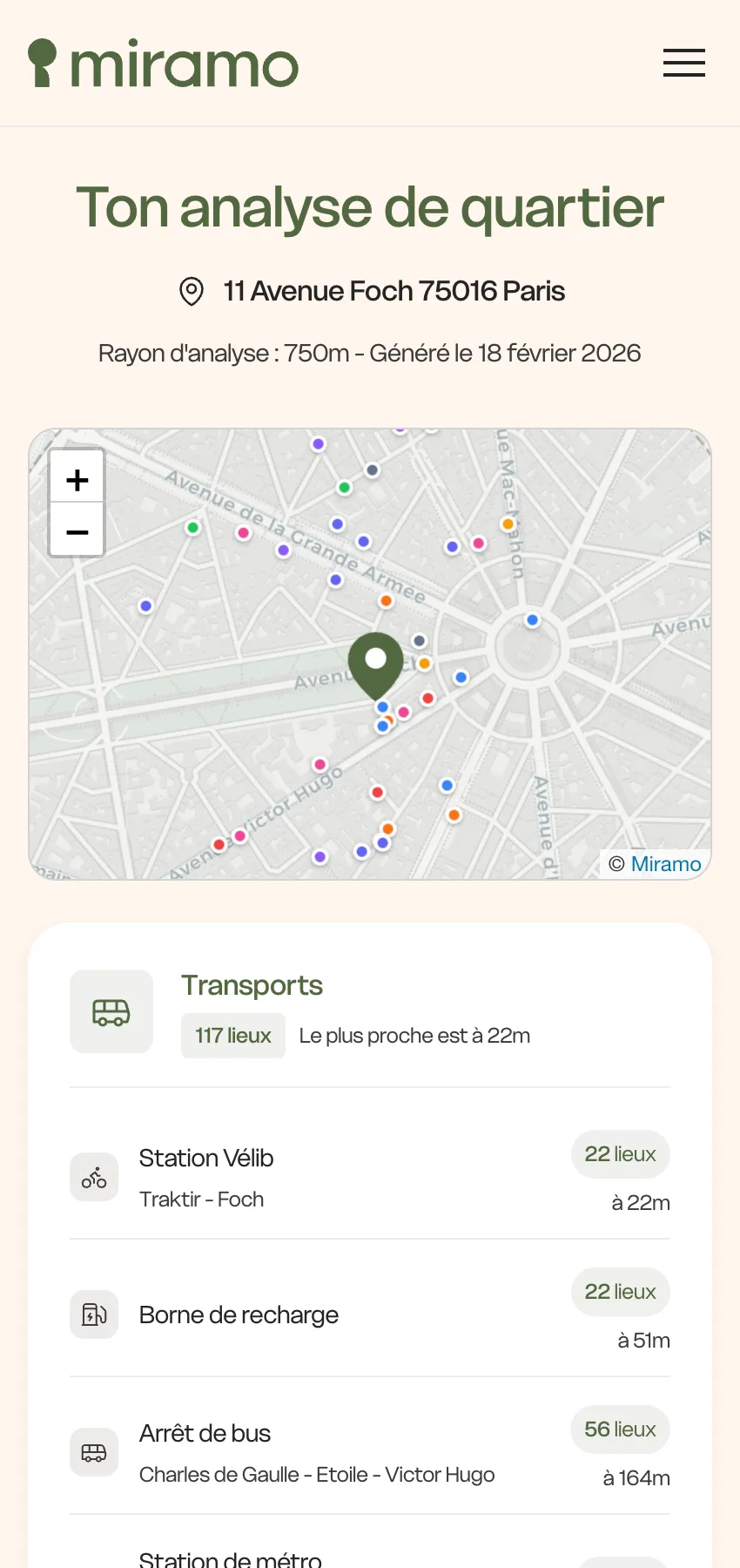The width and height of the screenshot is (740, 1568).
Task: Click the blue marker inside the Etoile roundabout
Action: tap(531, 619)
